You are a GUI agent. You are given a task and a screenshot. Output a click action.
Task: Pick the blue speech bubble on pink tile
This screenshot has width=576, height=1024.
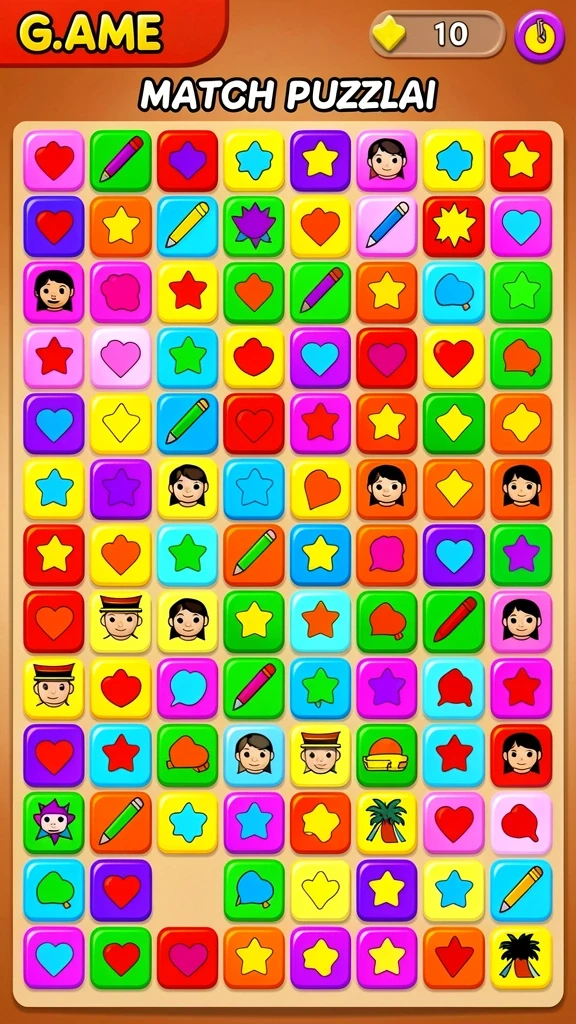coord(187,688)
